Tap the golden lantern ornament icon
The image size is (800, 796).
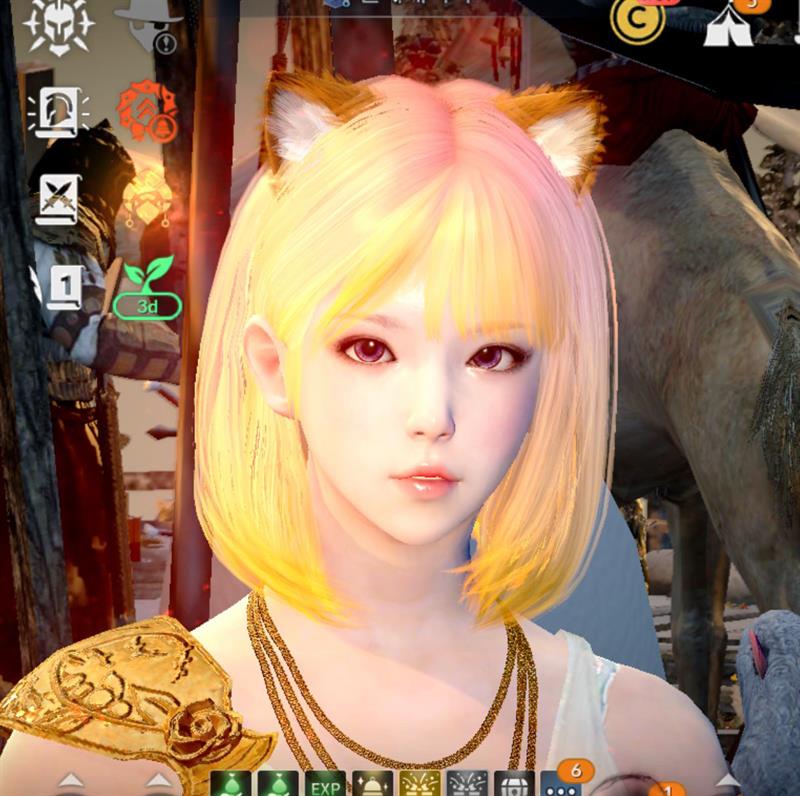[147, 193]
